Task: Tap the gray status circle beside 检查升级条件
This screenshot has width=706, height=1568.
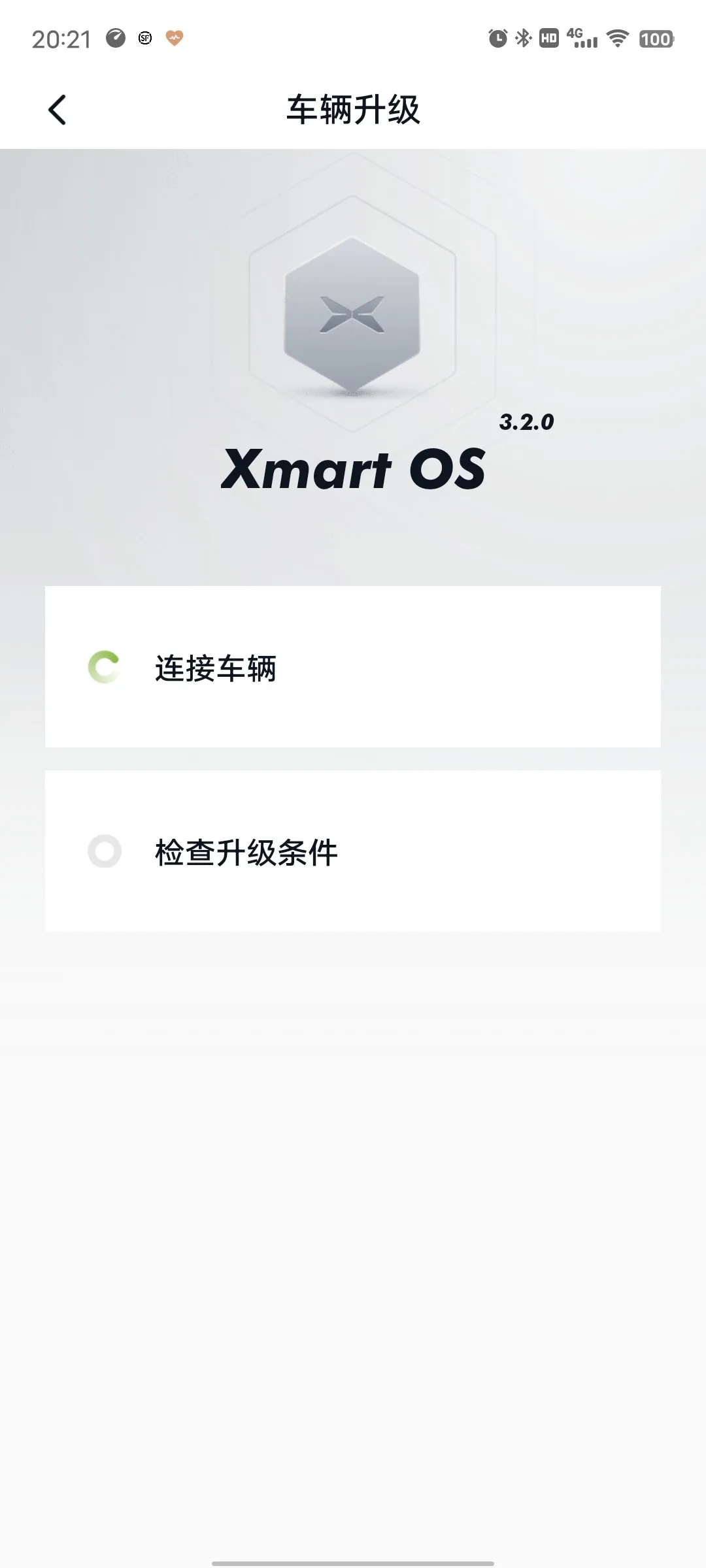Action: 105,851
